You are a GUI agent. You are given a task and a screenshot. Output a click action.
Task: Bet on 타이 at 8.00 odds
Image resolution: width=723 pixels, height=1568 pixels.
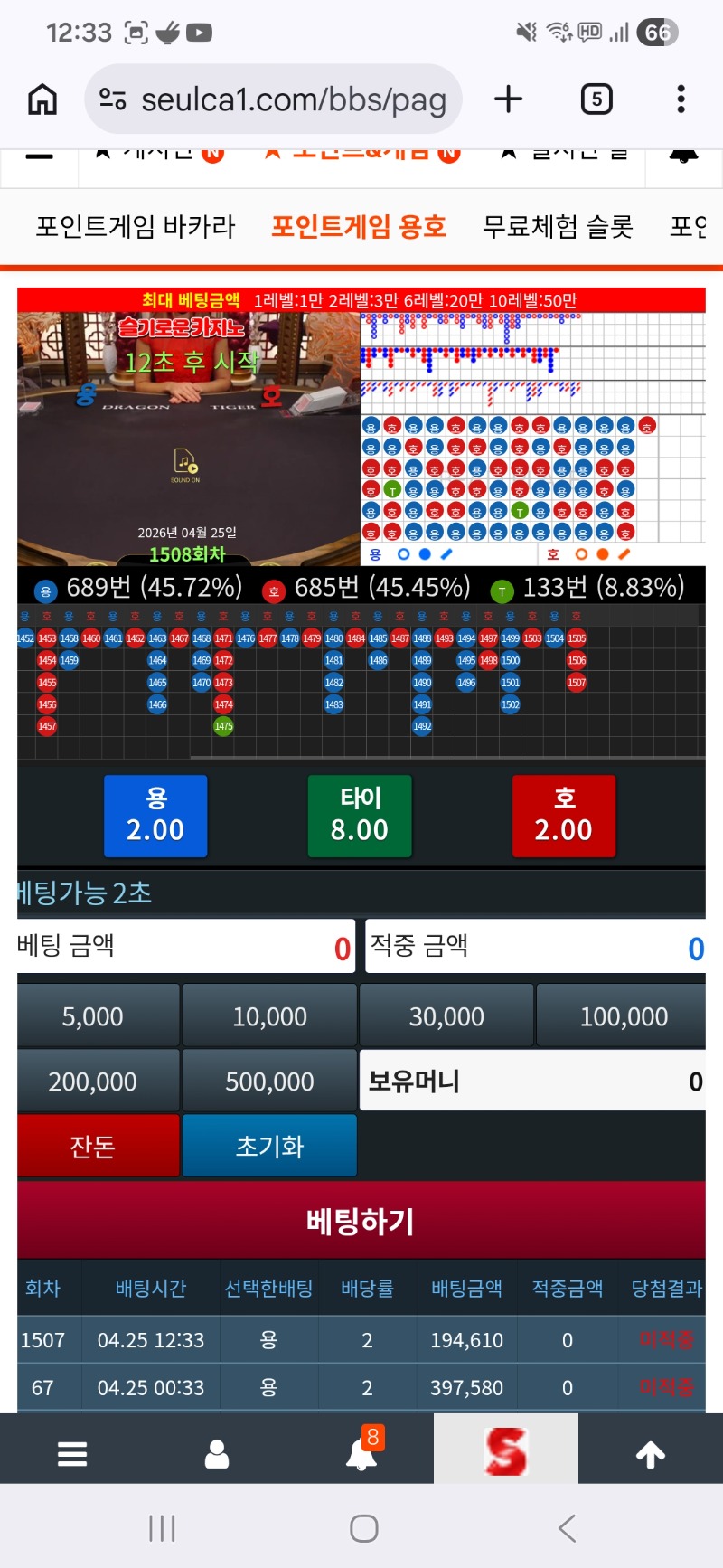point(360,816)
